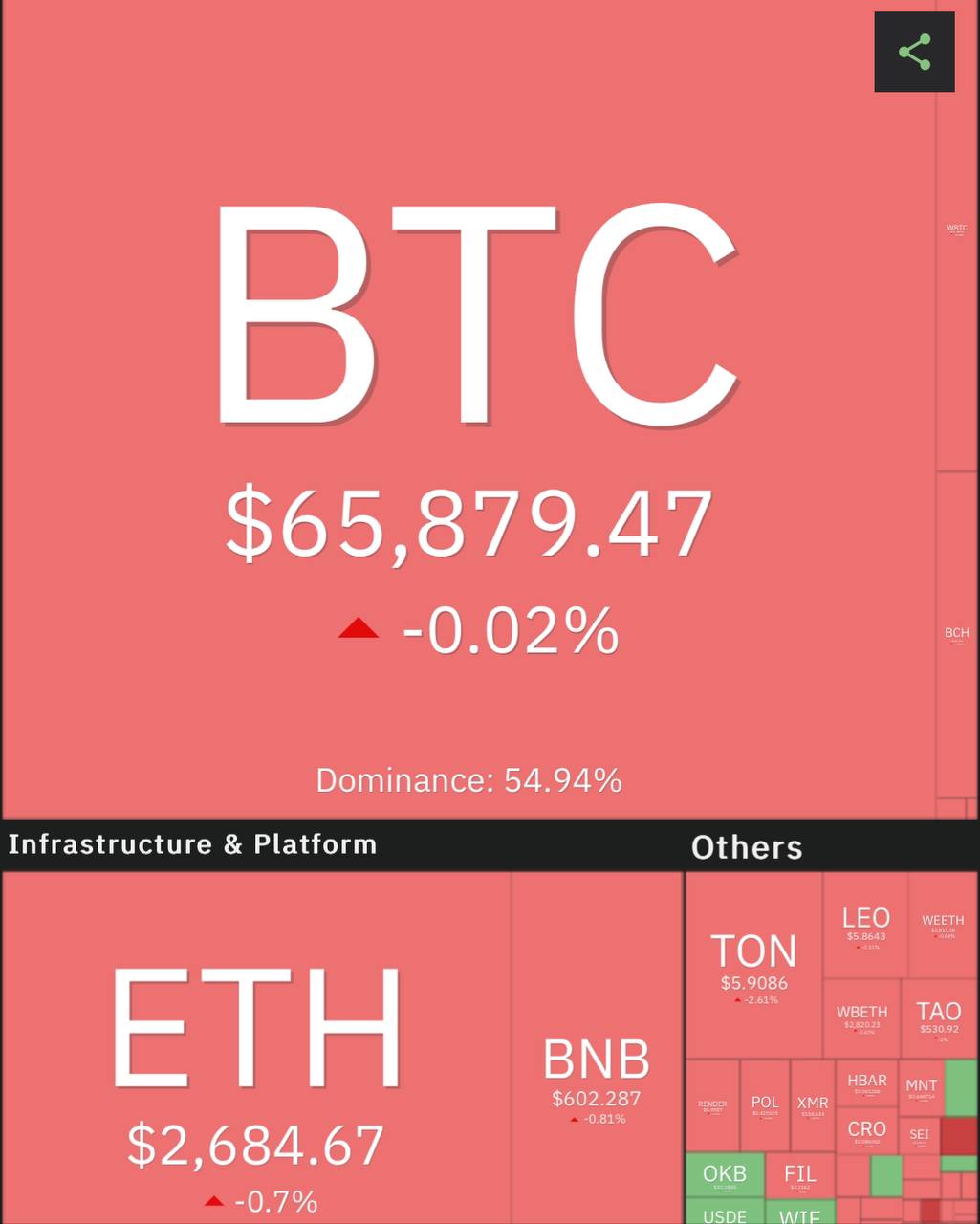Open the POL tile
The width and height of the screenshot is (980, 1224).
765,1106
